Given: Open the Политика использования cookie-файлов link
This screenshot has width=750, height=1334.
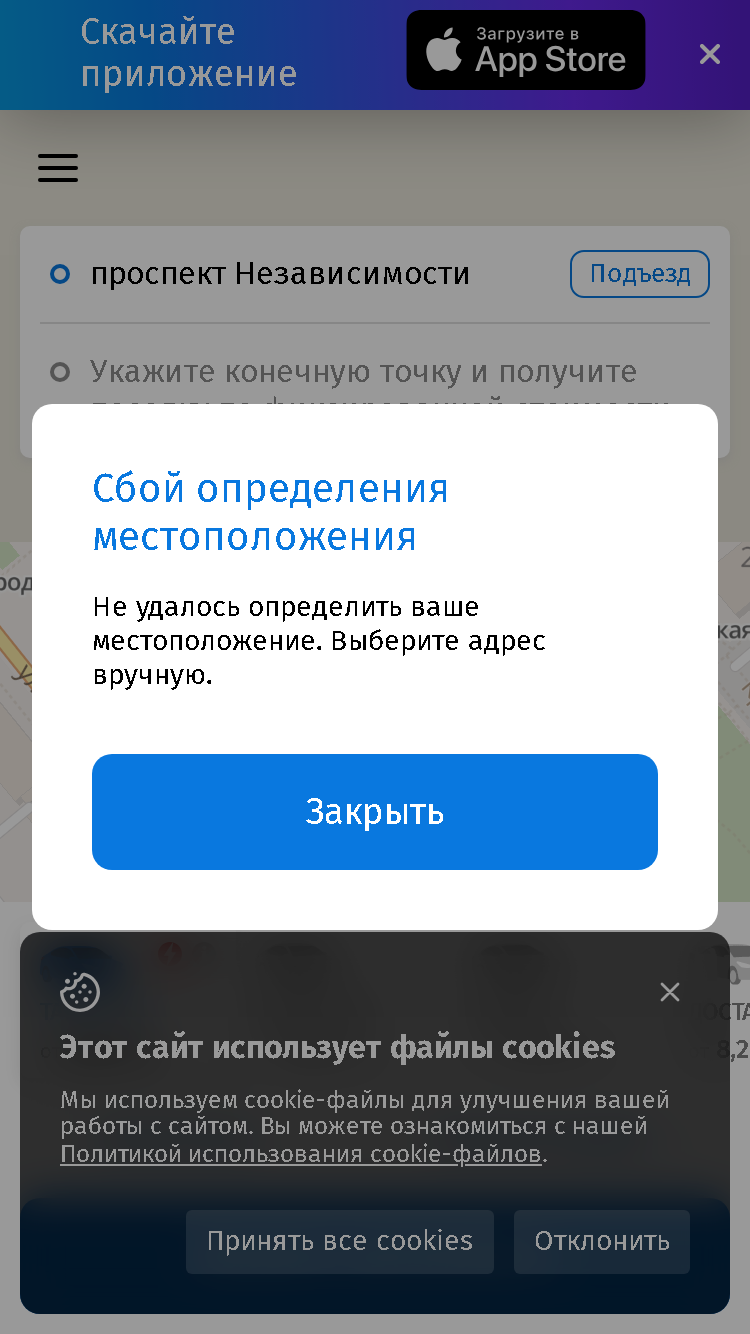Looking at the screenshot, I should 301,1154.
